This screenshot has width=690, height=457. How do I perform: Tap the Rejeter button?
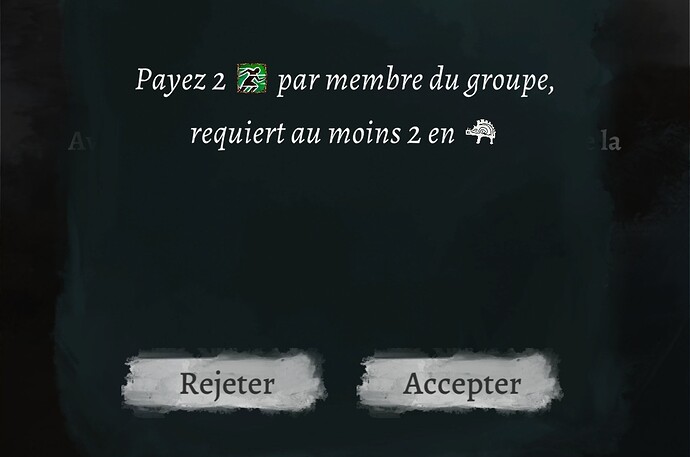click(226, 383)
